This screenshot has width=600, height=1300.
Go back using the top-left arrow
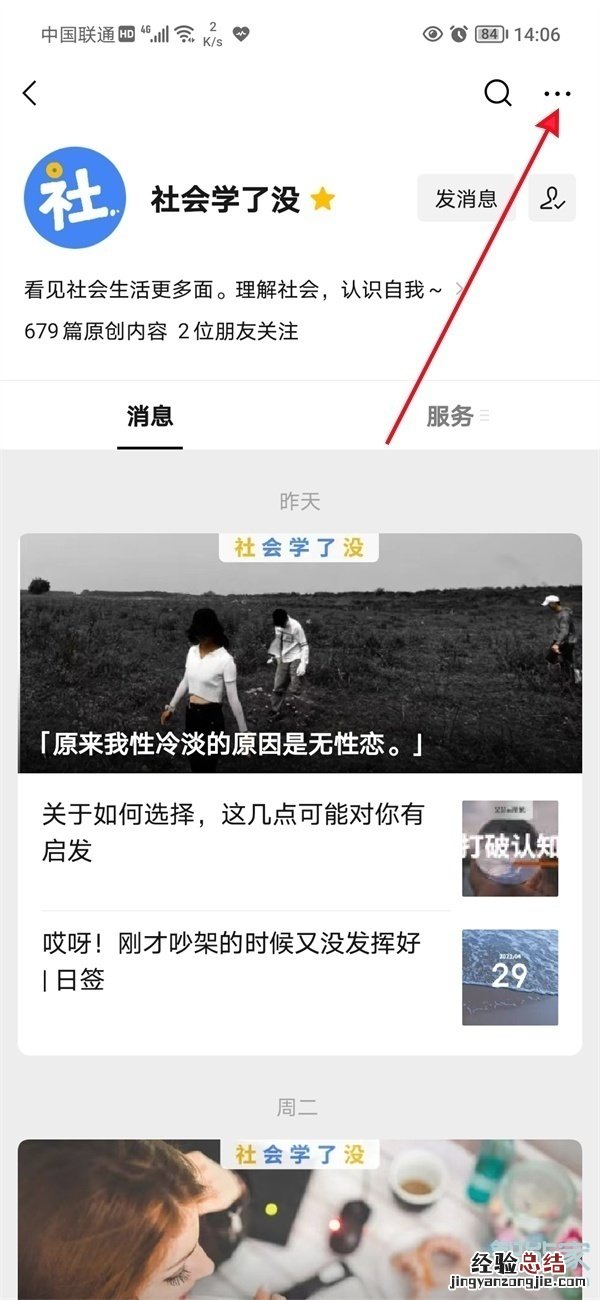[30, 93]
